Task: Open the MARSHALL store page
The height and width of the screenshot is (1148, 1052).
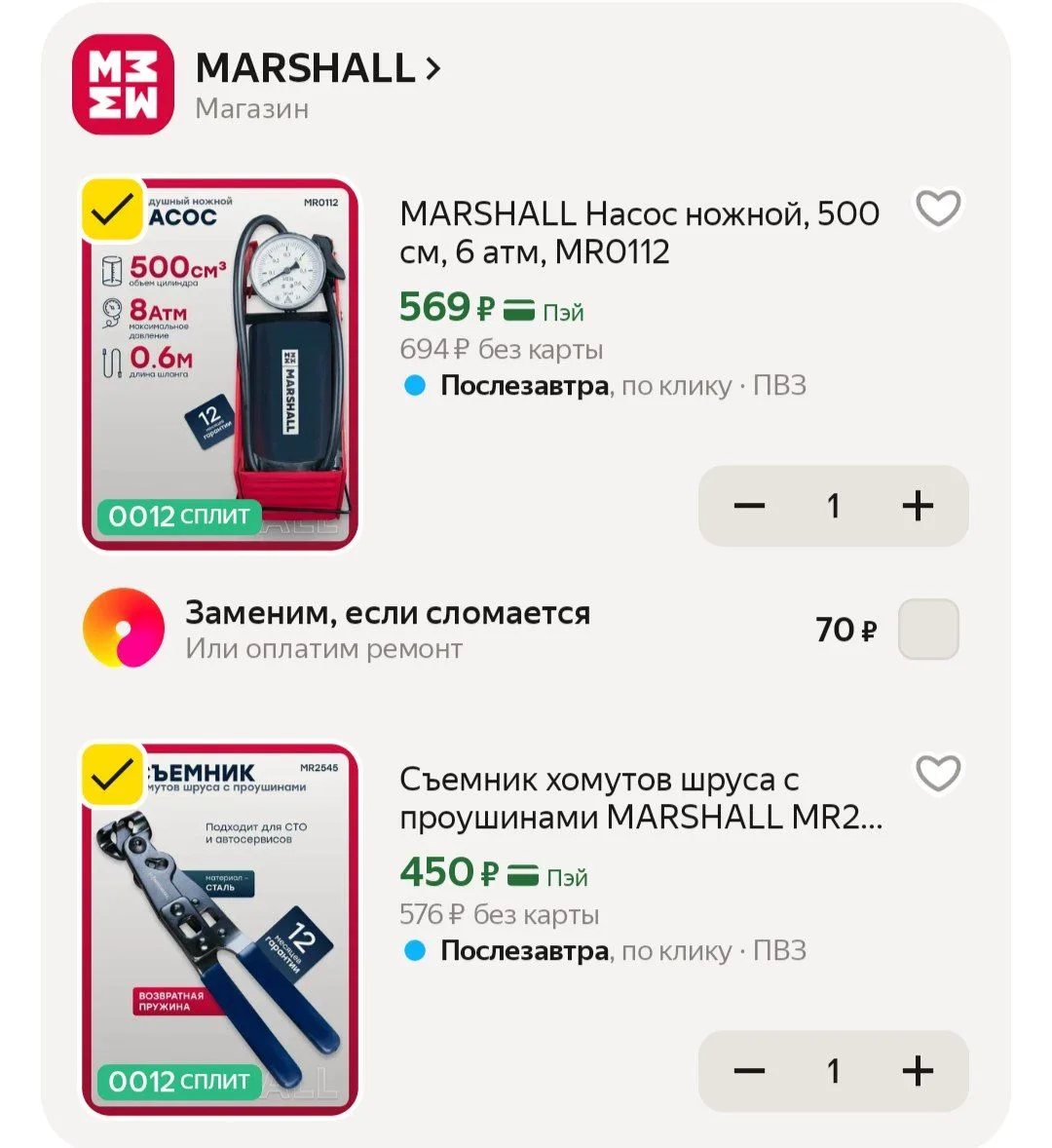Action: (318, 69)
